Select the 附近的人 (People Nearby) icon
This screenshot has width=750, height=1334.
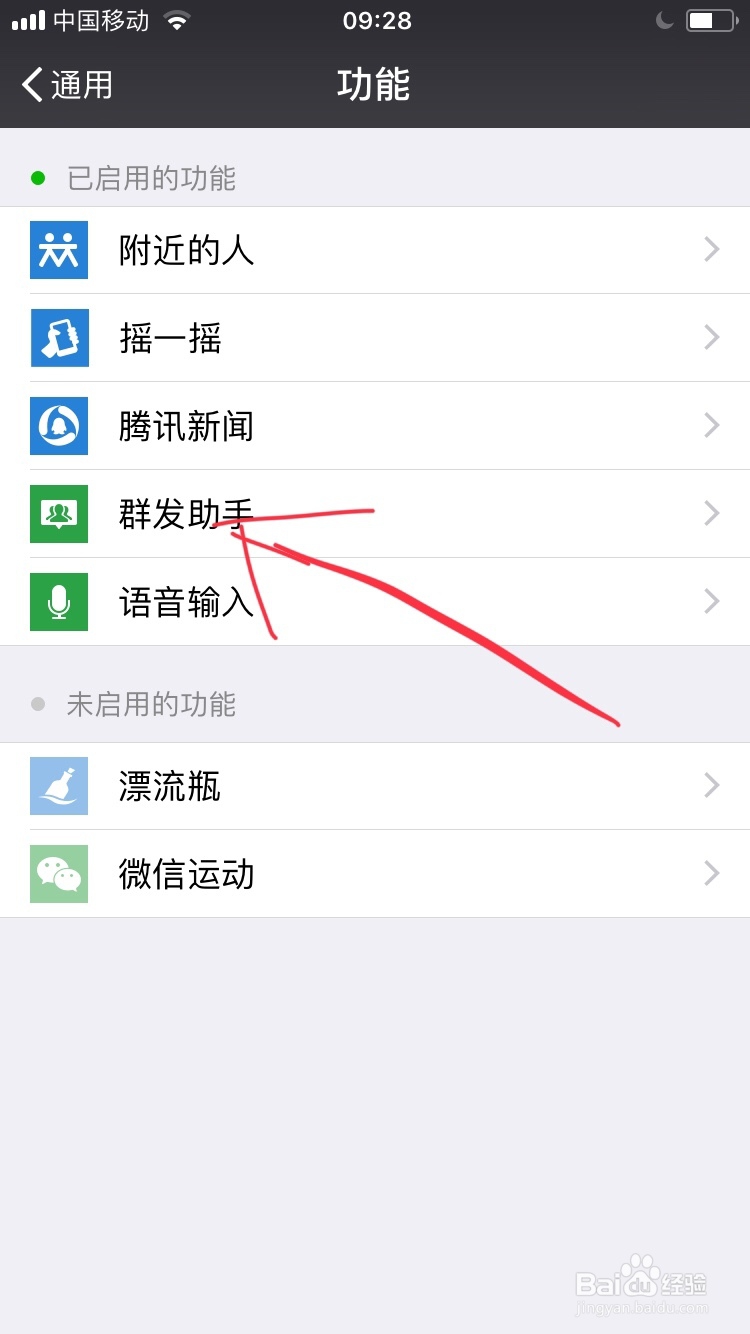[59, 249]
